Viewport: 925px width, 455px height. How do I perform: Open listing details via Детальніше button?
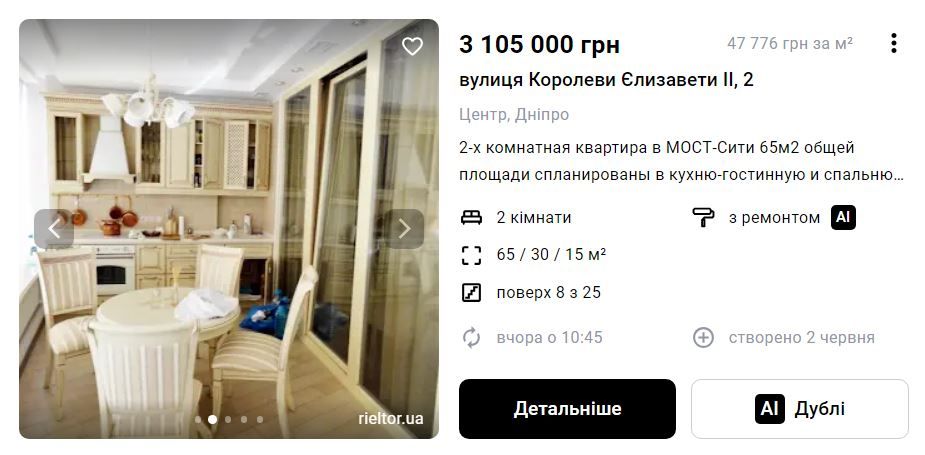pos(567,409)
